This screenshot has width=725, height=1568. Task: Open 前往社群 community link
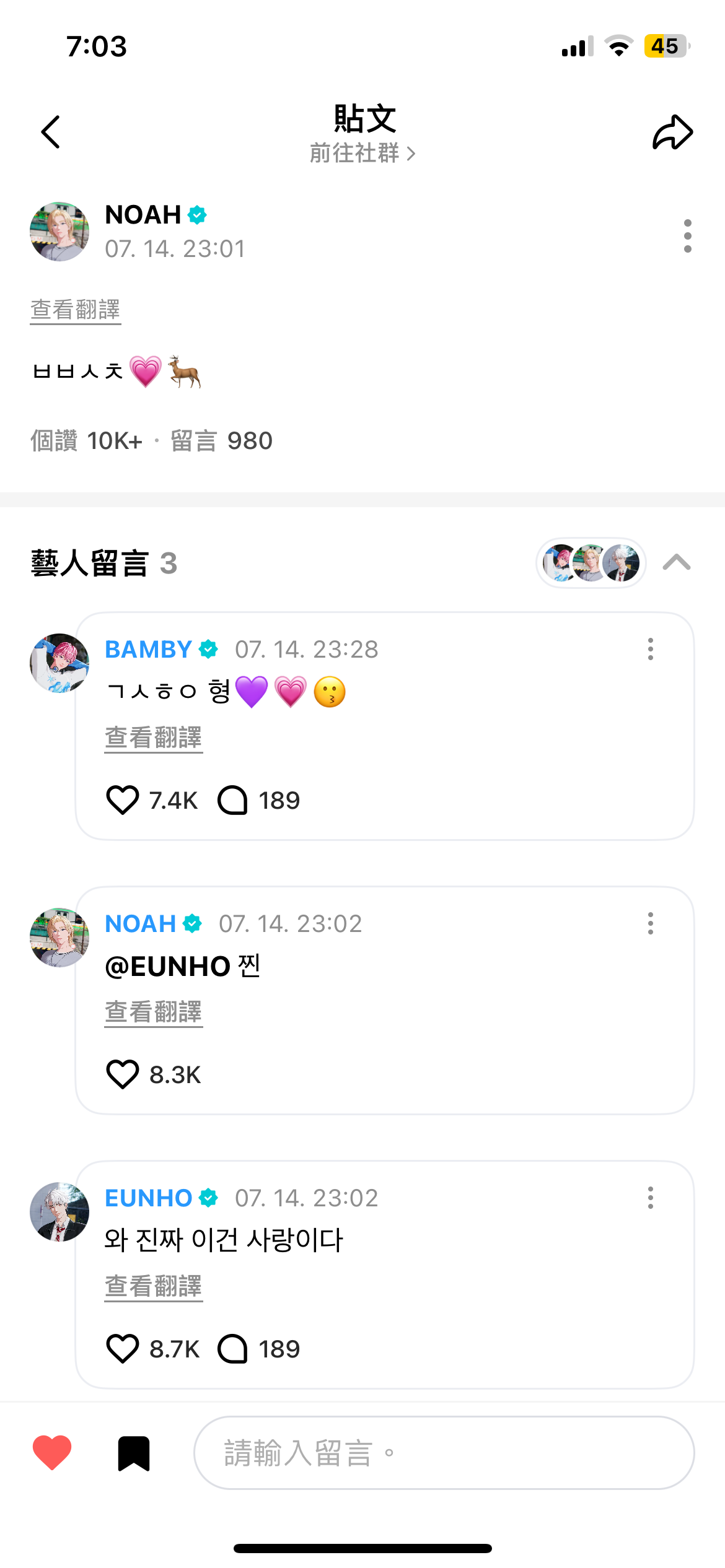pyautogui.click(x=362, y=153)
